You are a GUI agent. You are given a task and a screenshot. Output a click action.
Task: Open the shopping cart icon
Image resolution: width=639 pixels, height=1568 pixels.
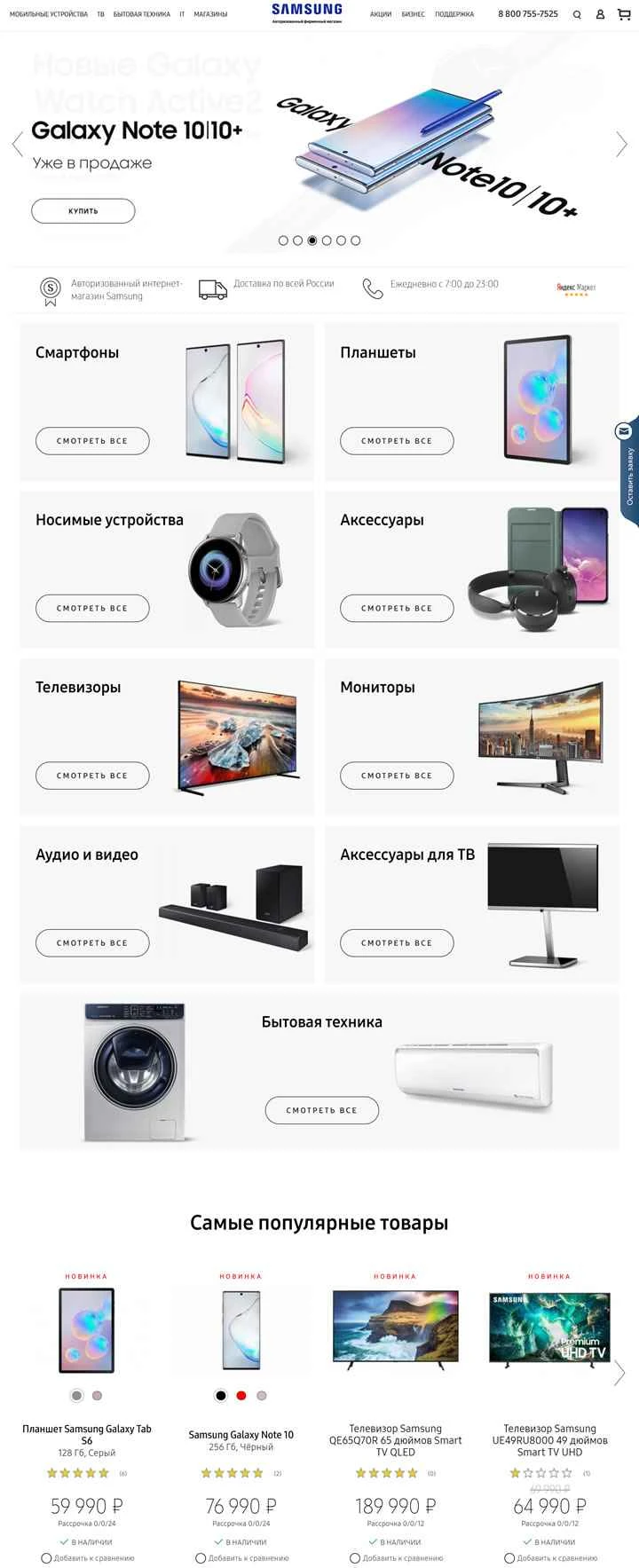point(624,15)
